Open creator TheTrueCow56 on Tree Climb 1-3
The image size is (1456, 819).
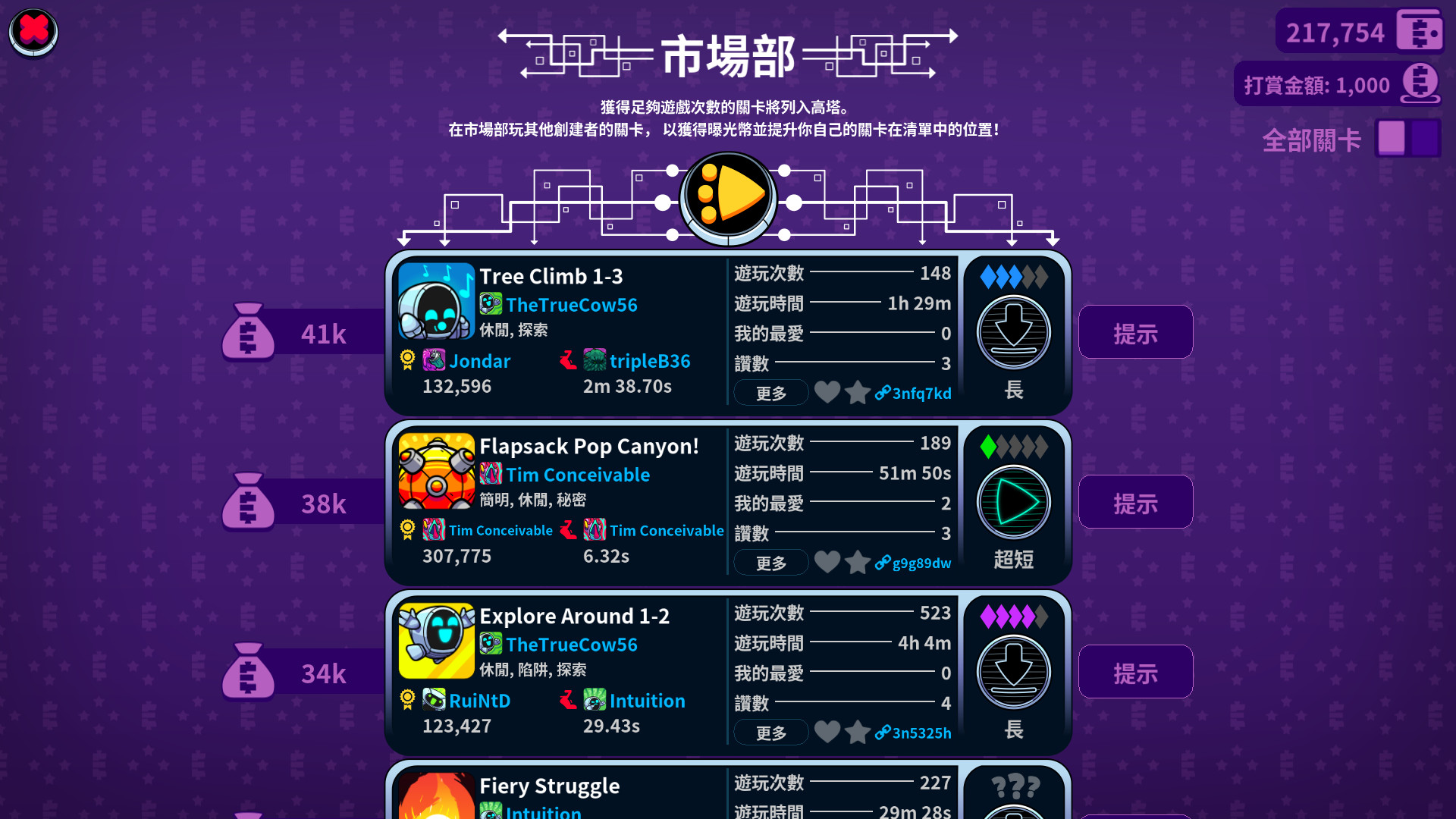570,305
